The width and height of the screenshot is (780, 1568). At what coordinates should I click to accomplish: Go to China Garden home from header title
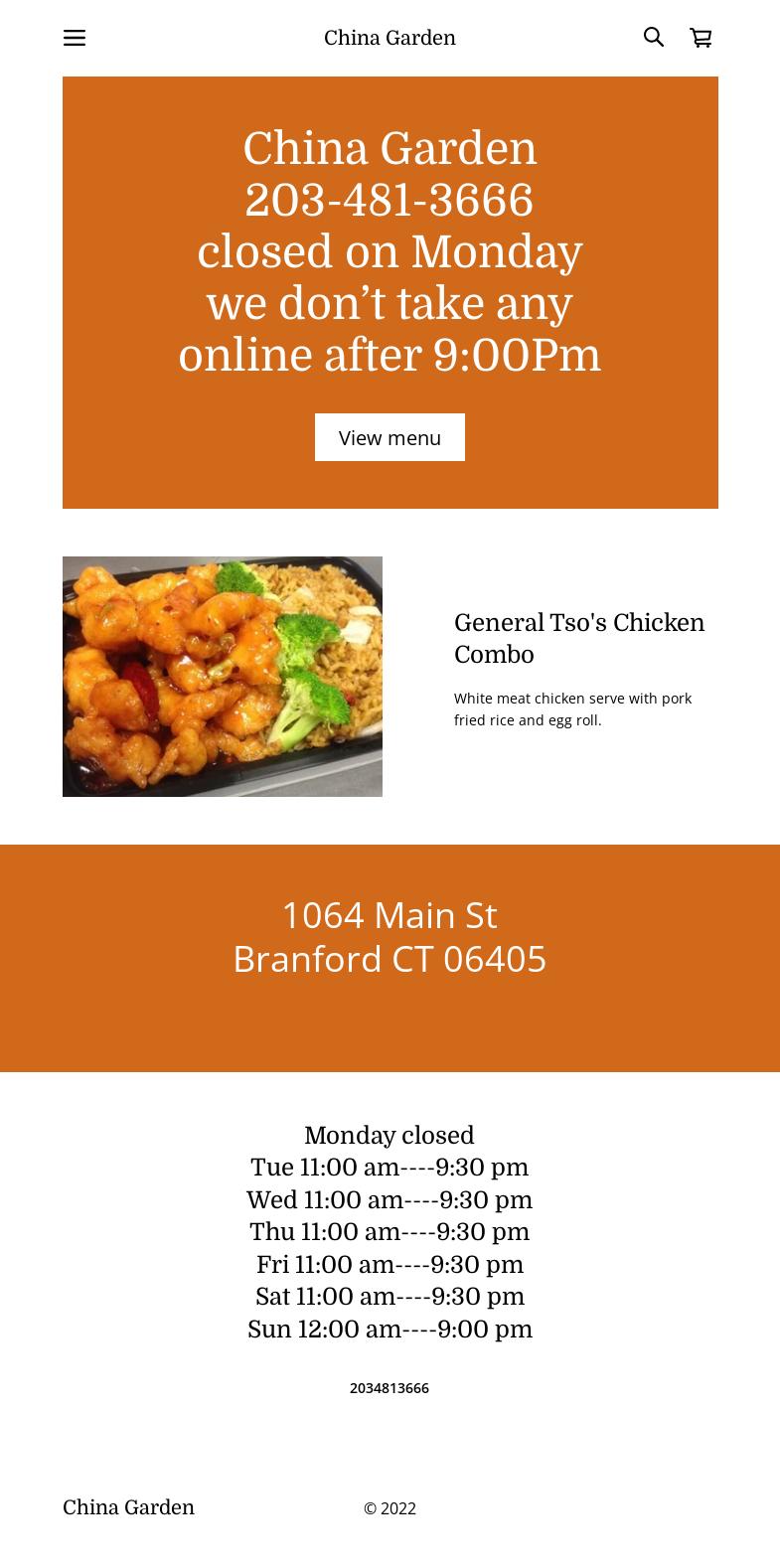point(390,38)
